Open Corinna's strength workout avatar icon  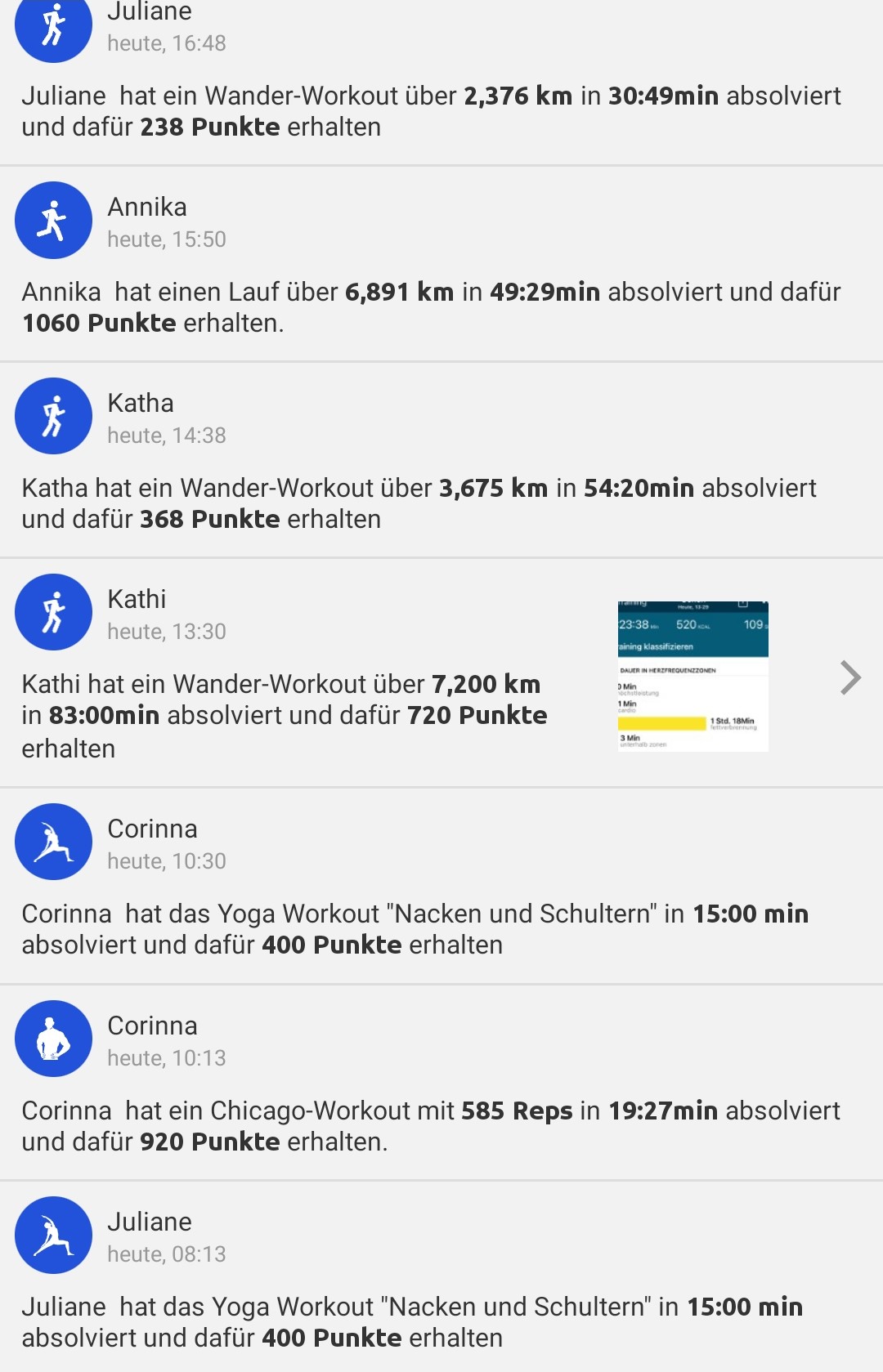pos(52,1039)
